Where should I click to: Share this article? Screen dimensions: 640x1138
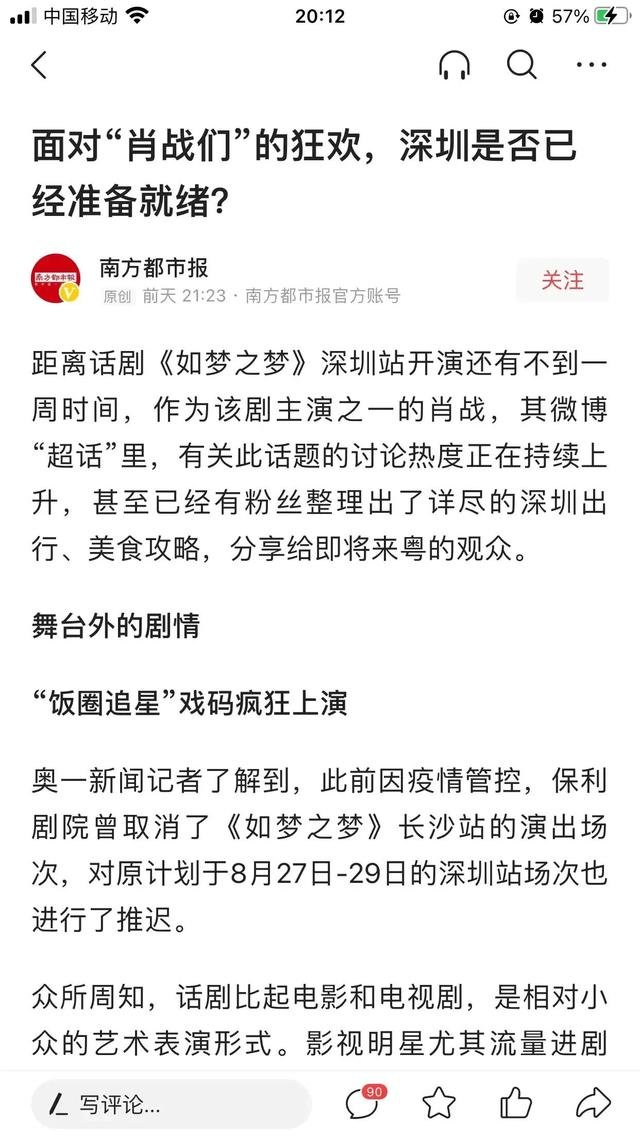click(593, 1104)
